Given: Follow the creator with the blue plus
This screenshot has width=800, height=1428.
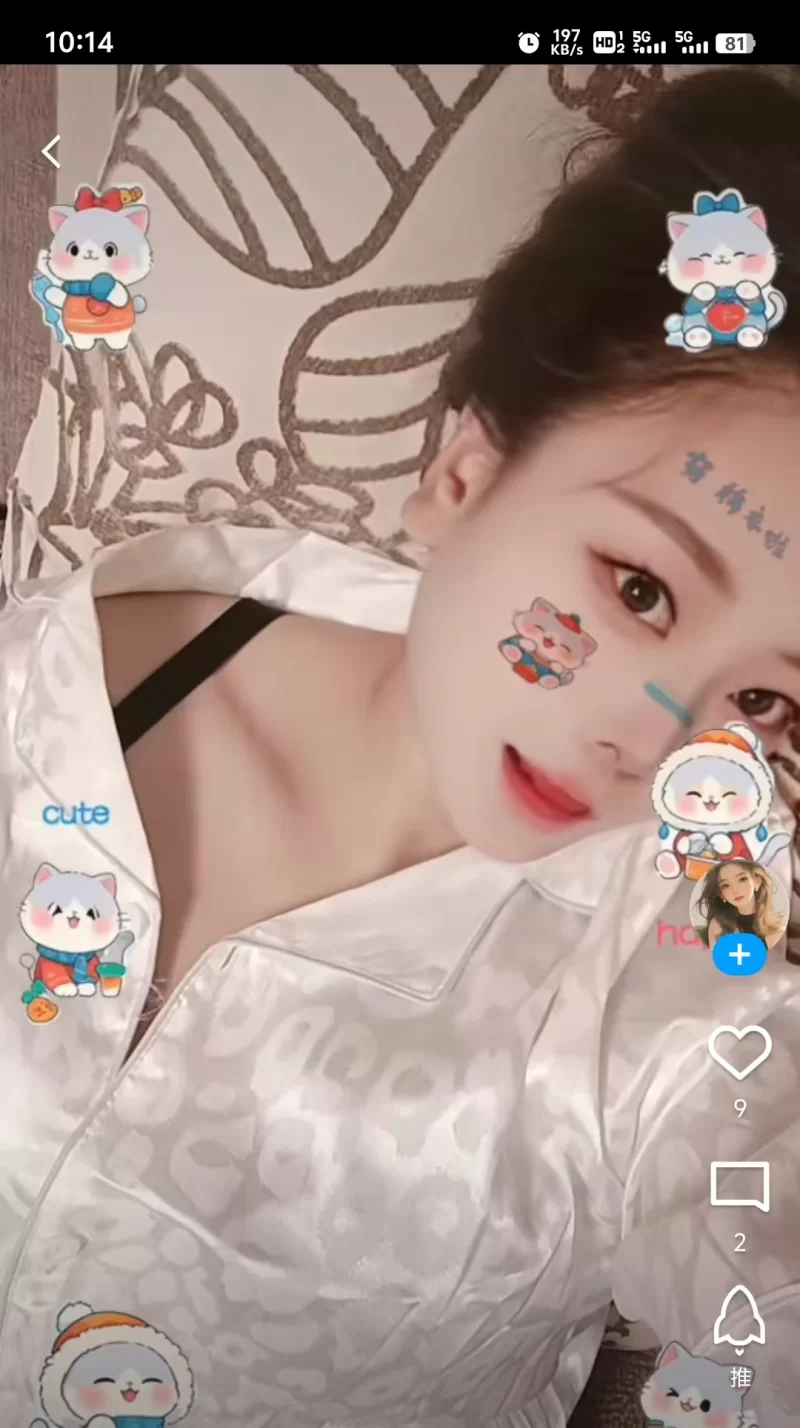Looking at the screenshot, I should (739, 956).
